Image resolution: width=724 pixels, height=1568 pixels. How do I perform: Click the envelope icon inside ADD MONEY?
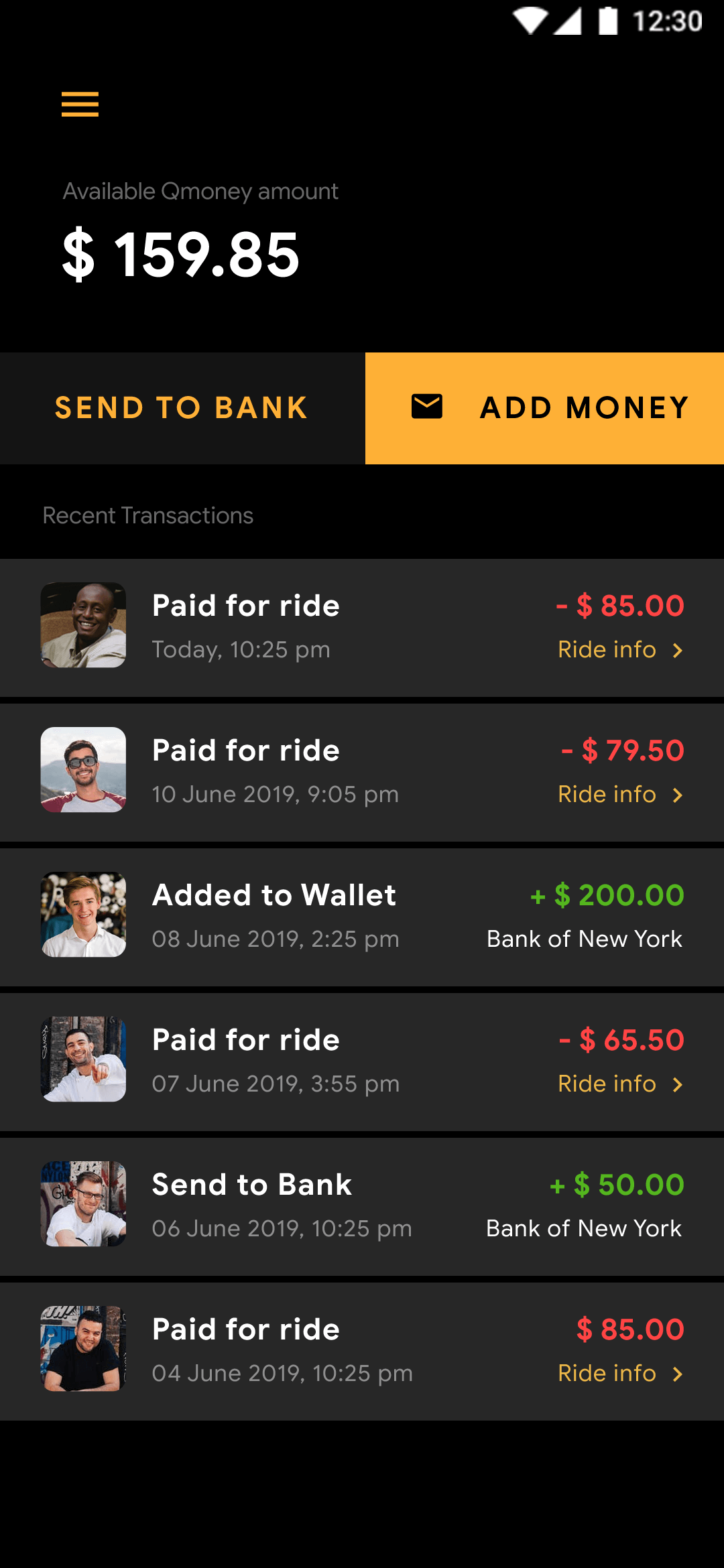coord(427,407)
